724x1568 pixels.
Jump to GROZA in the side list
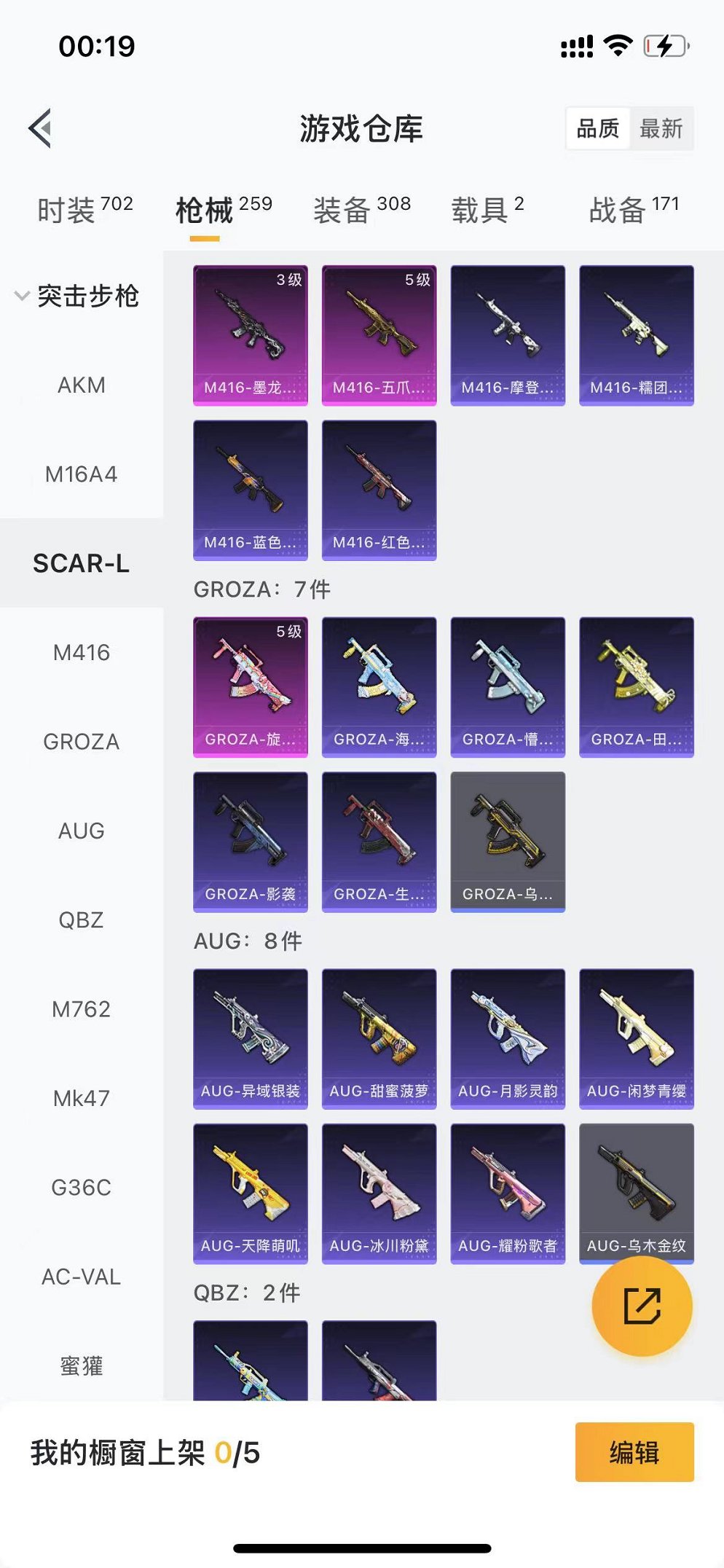(x=82, y=742)
